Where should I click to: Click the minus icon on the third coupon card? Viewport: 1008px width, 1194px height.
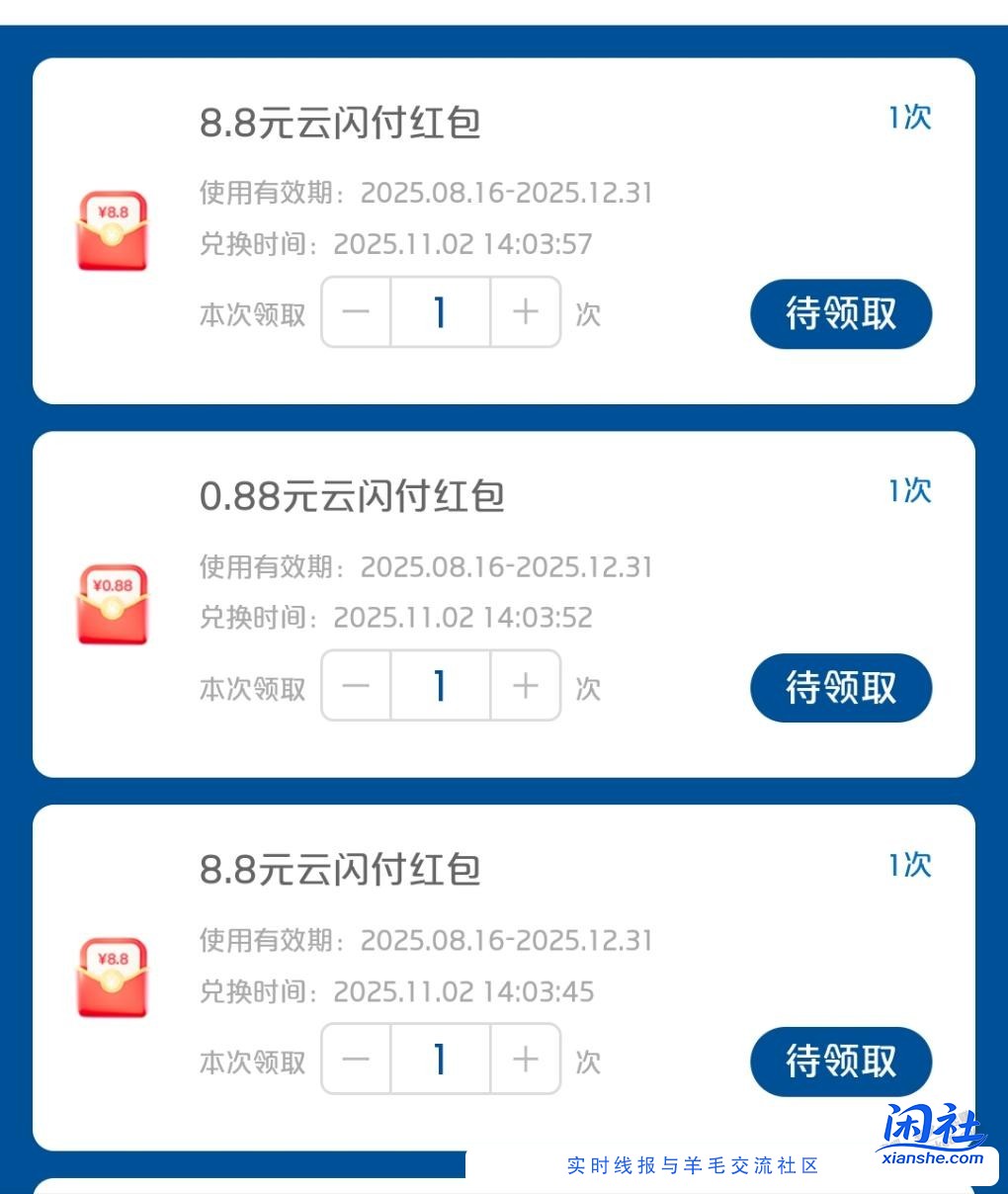click(355, 1059)
